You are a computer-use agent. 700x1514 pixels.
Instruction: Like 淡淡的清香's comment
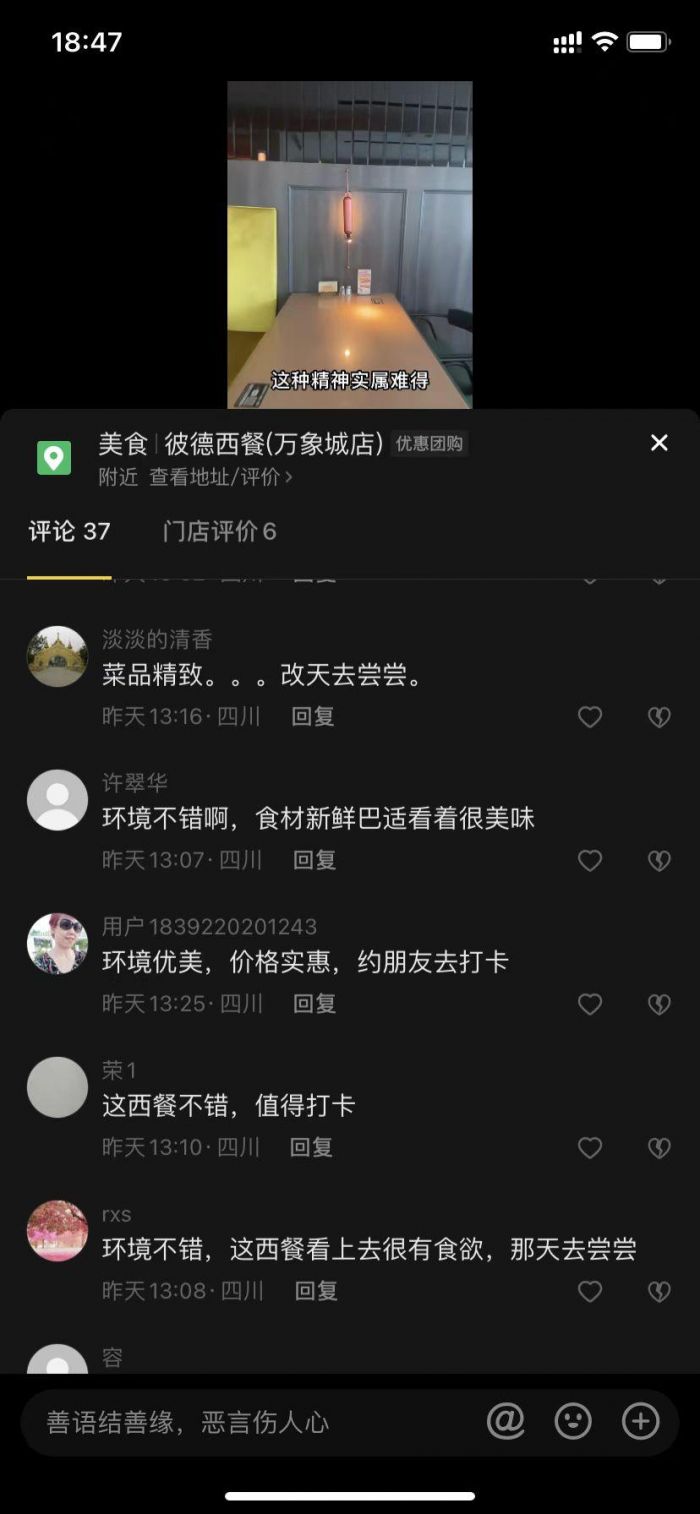coord(590,717)
